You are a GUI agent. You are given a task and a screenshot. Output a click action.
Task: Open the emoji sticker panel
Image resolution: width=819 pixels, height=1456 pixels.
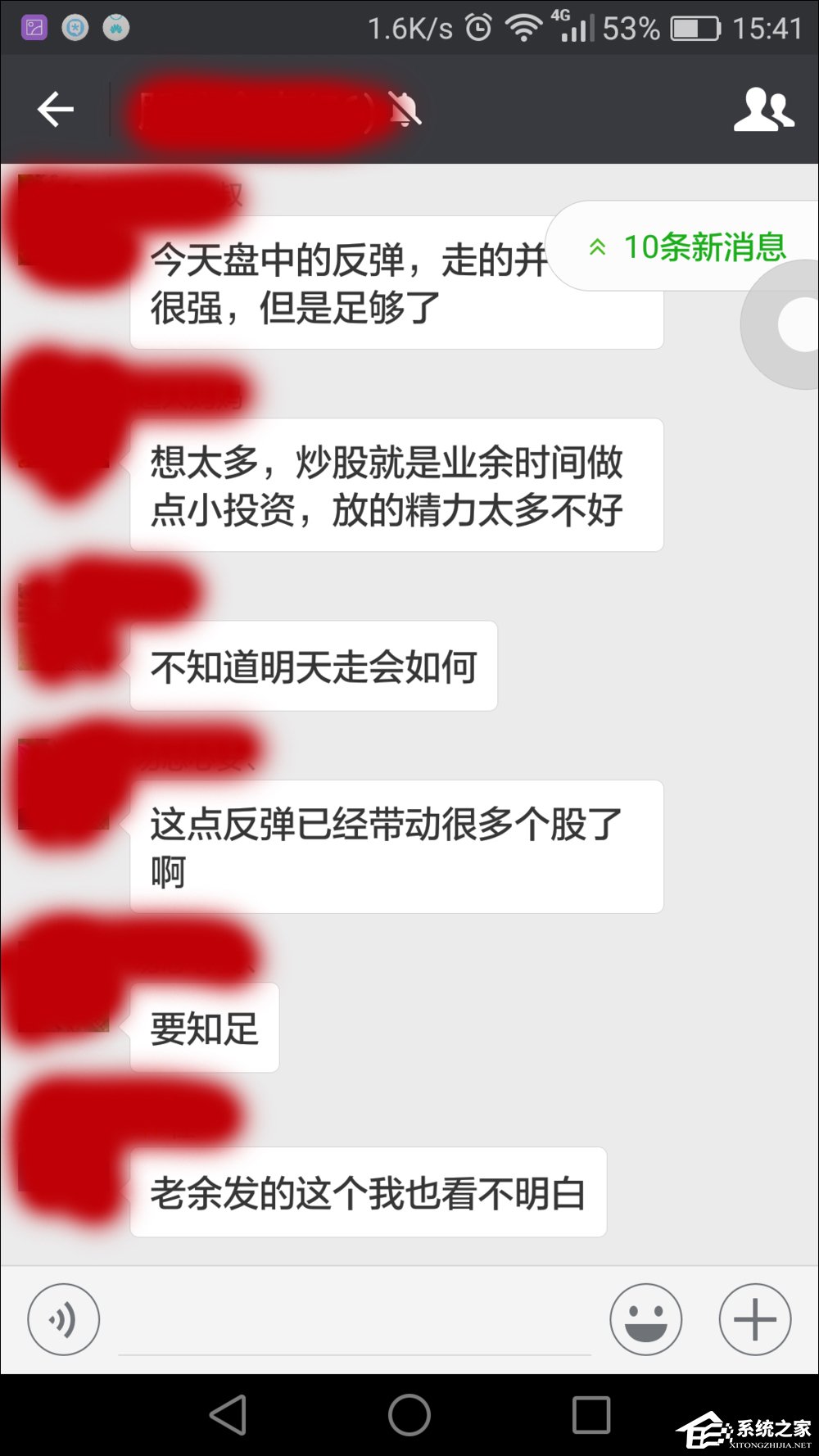(x=645, y=1319)
